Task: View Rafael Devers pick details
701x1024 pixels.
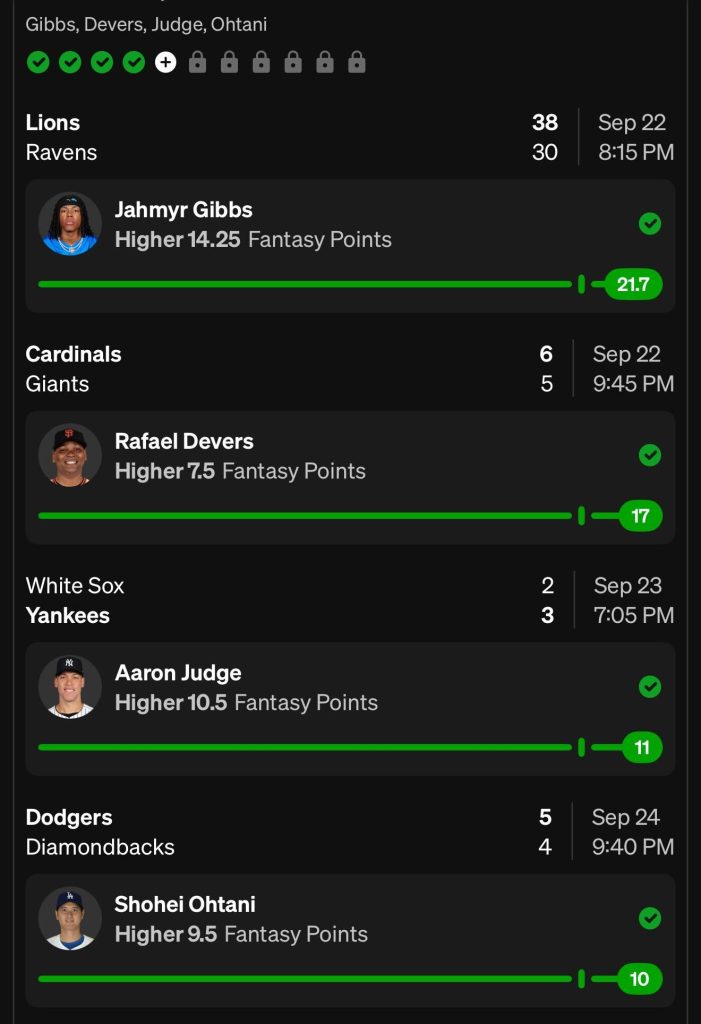Action: pos(350,477)
